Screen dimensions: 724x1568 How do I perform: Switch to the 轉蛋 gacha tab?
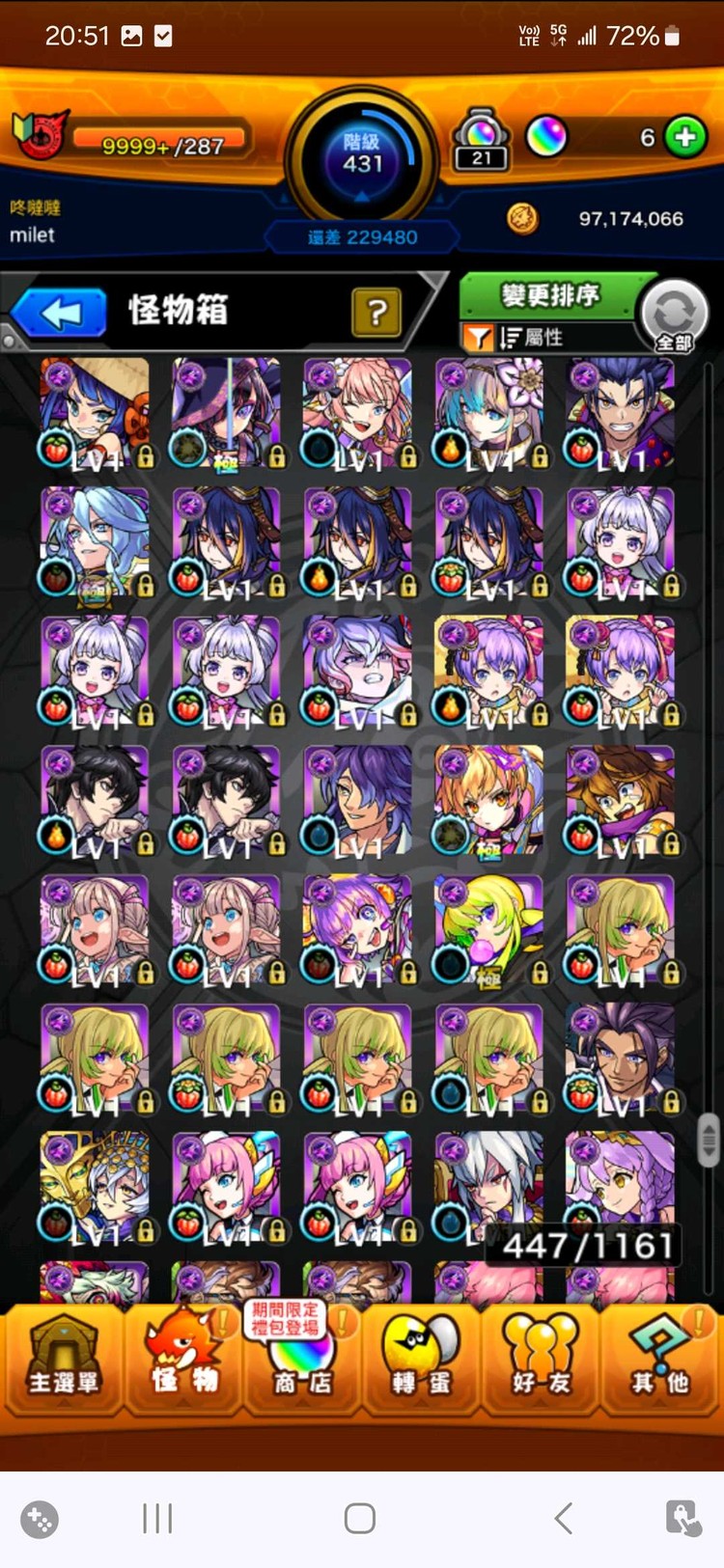click(421, 1359)
